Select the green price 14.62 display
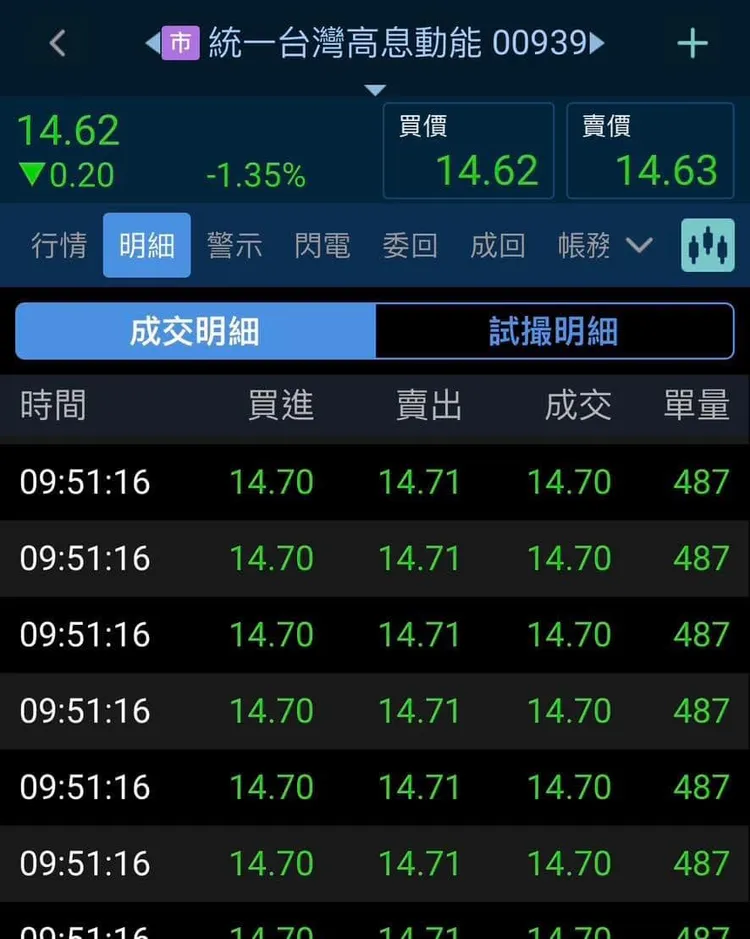 [66, 129]
